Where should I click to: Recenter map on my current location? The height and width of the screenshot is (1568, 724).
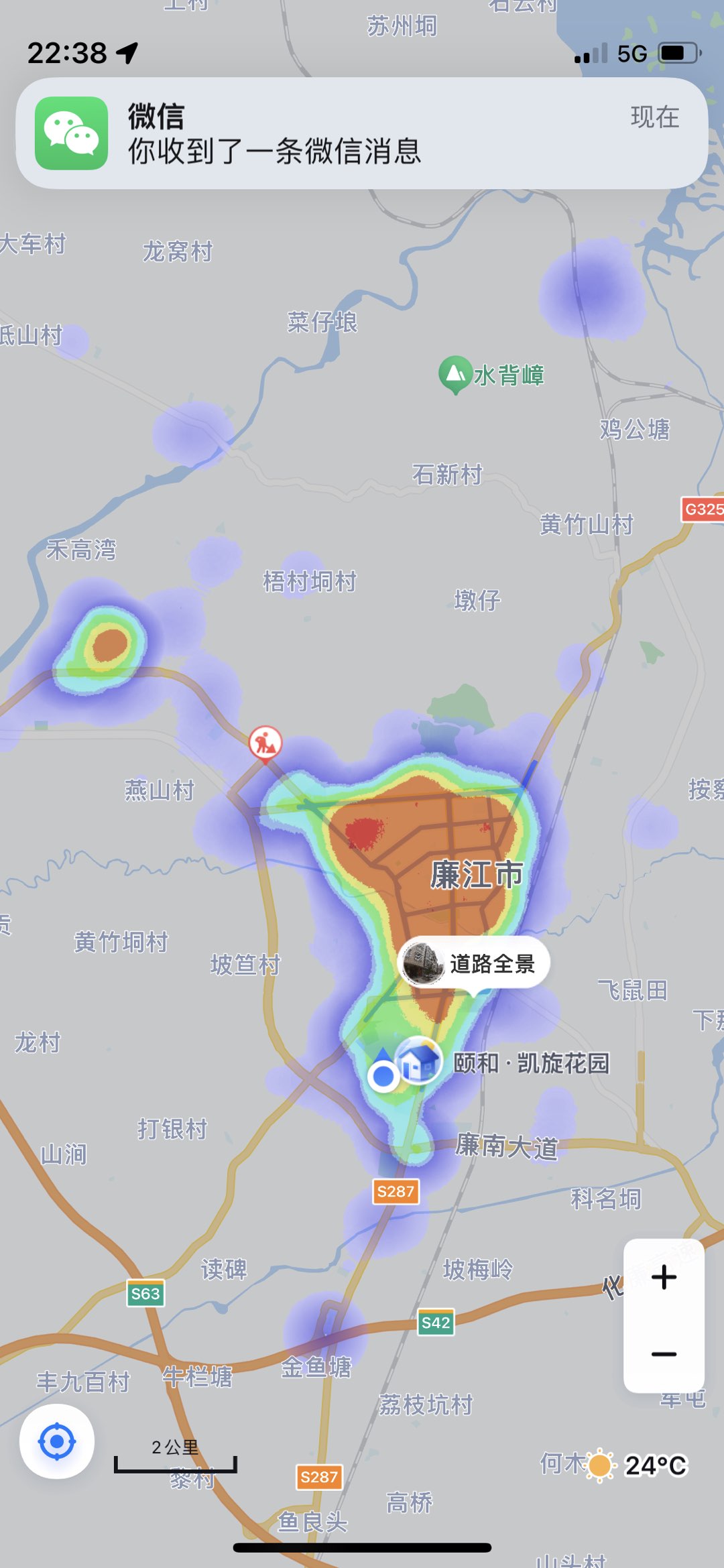(x=57, y=1441)
